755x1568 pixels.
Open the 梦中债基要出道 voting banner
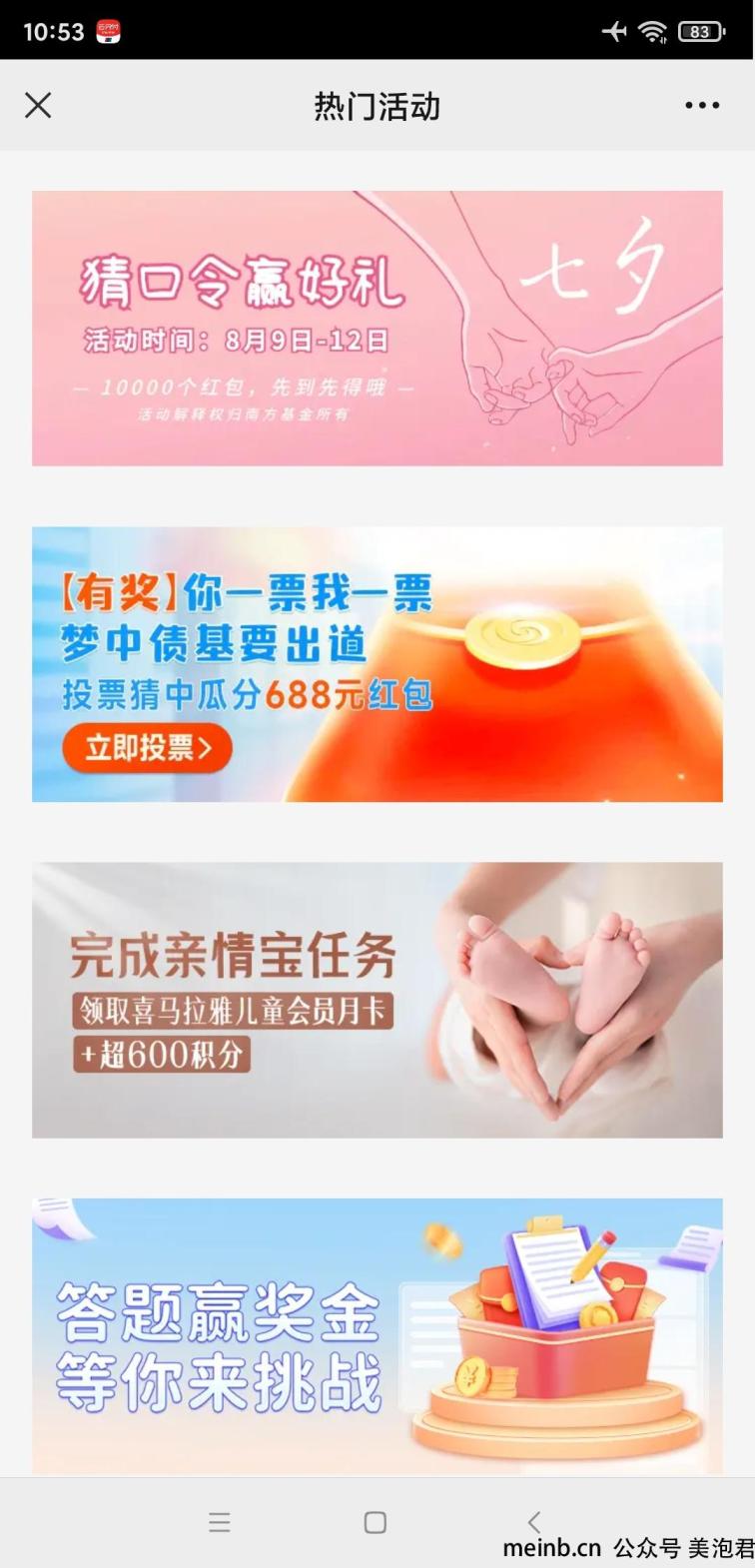377,664
